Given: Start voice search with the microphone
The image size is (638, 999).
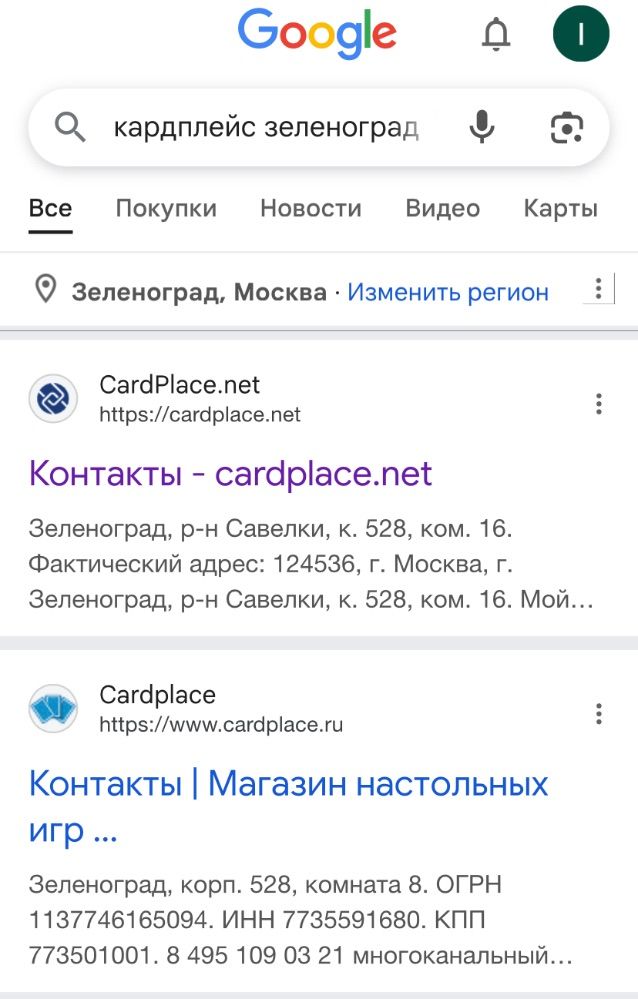Looking at the screenshot, I should [x=482, y=127].
